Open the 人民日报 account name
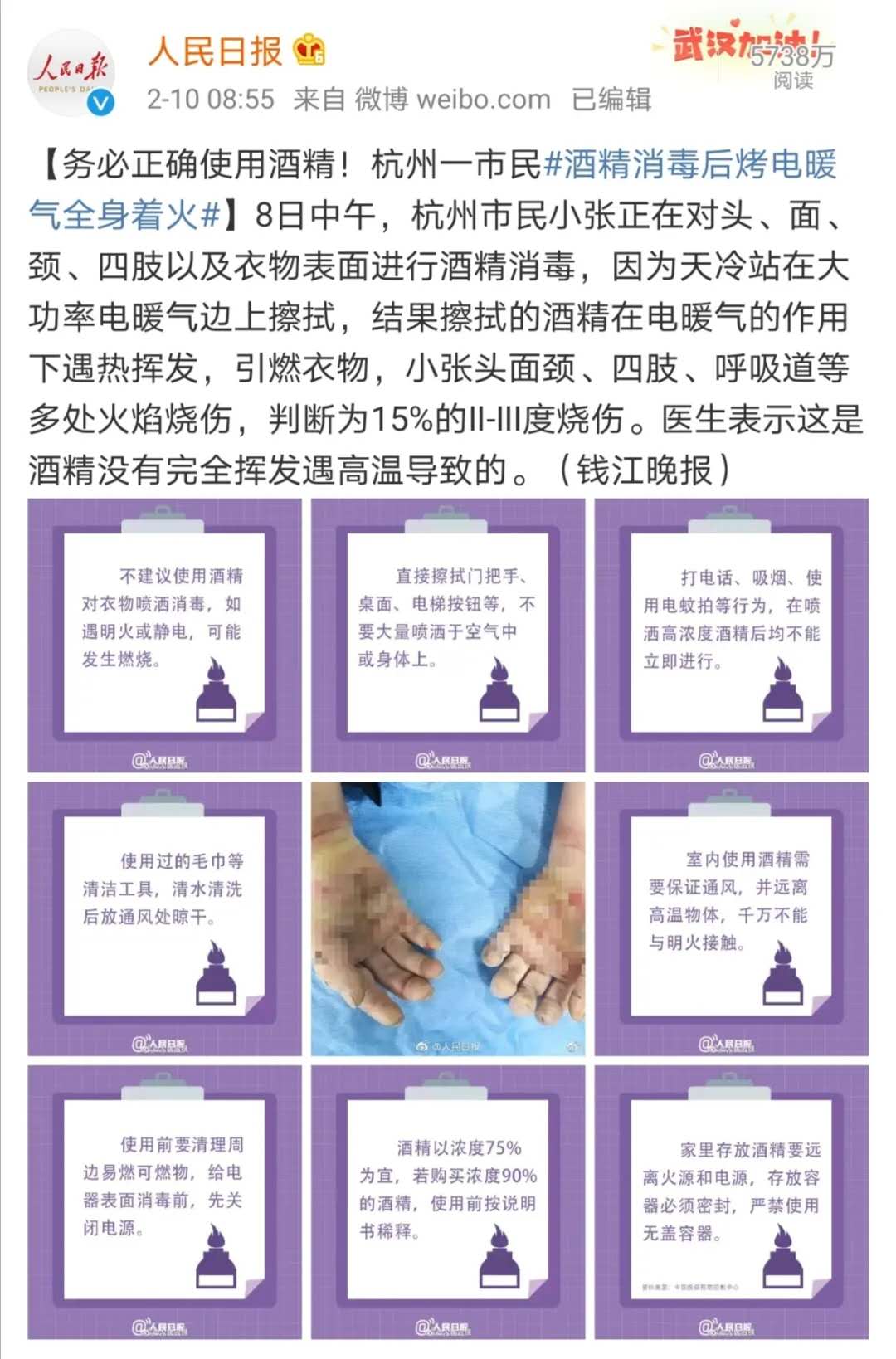The image size is (896, 1359). [x=215, y=51]
